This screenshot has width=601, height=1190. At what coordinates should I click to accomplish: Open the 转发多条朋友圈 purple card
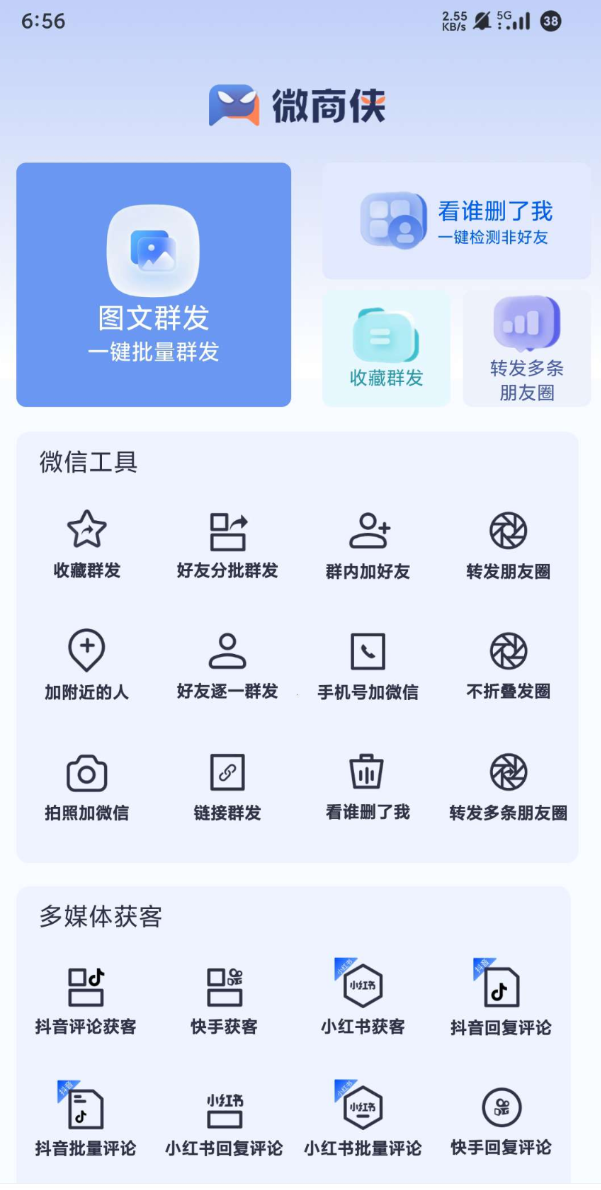coord(526,350)
